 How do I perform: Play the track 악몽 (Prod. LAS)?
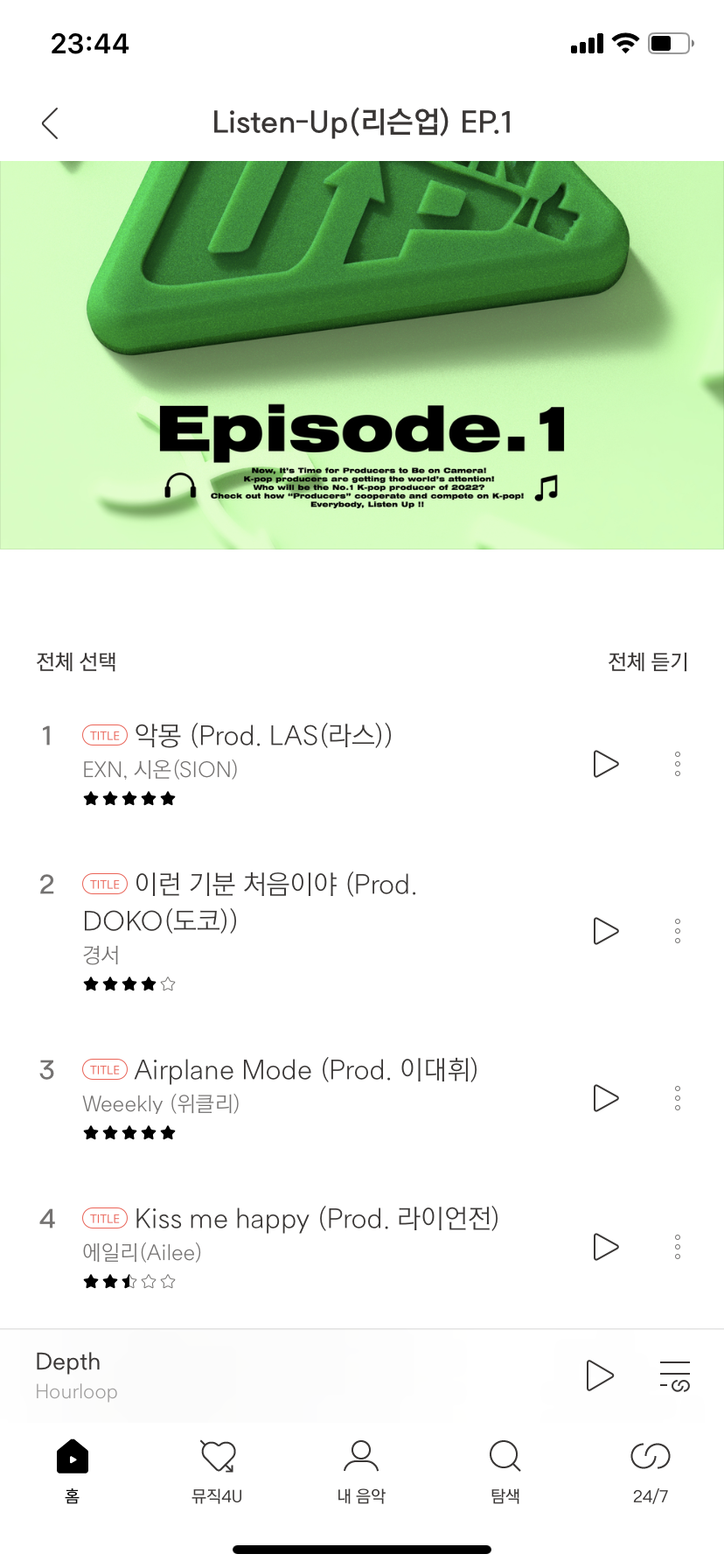(605, 763)
